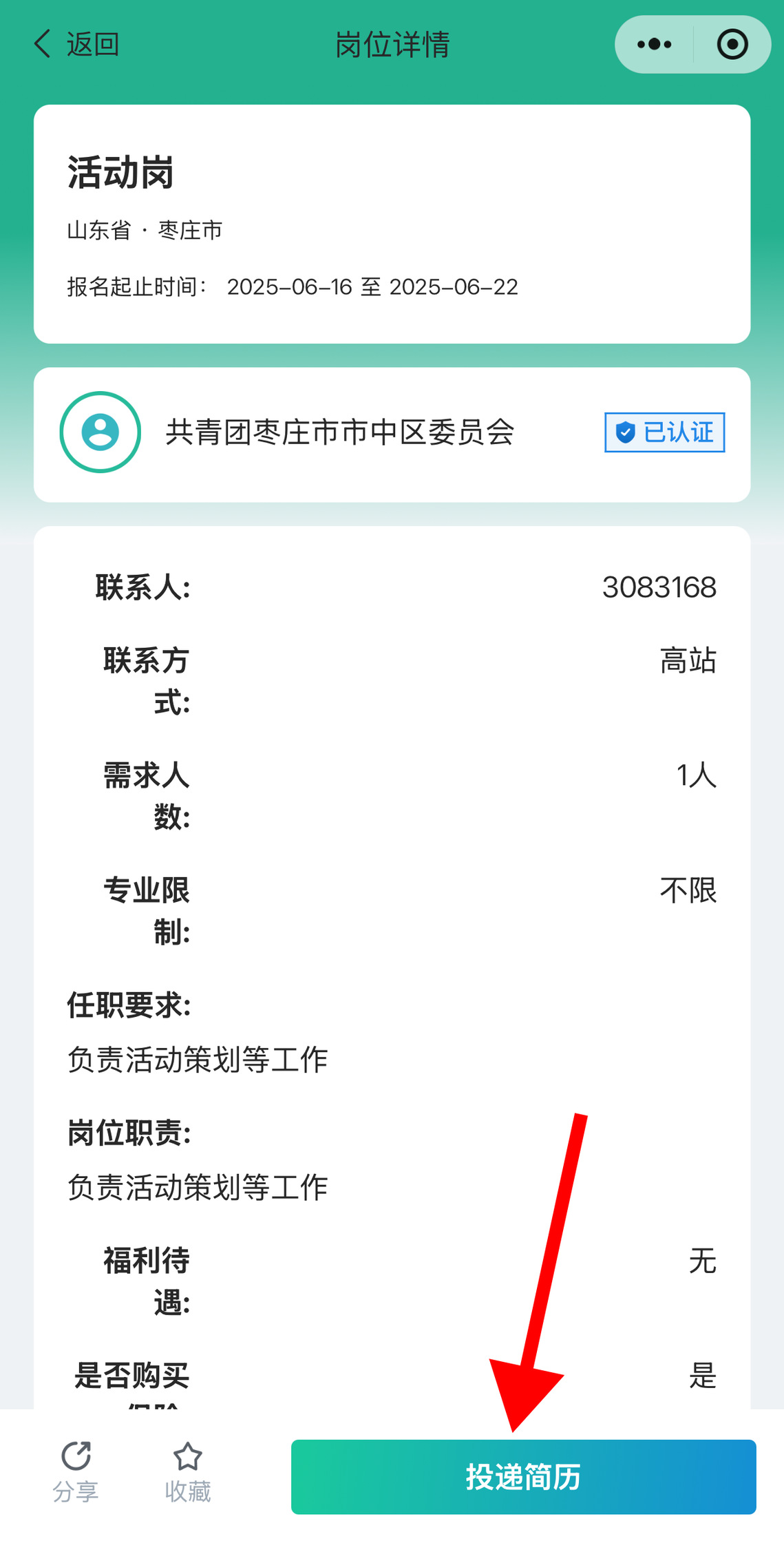Submit resume with 投递简历 button
The height and width of the screenshot is (1554, 784).
523,1477
